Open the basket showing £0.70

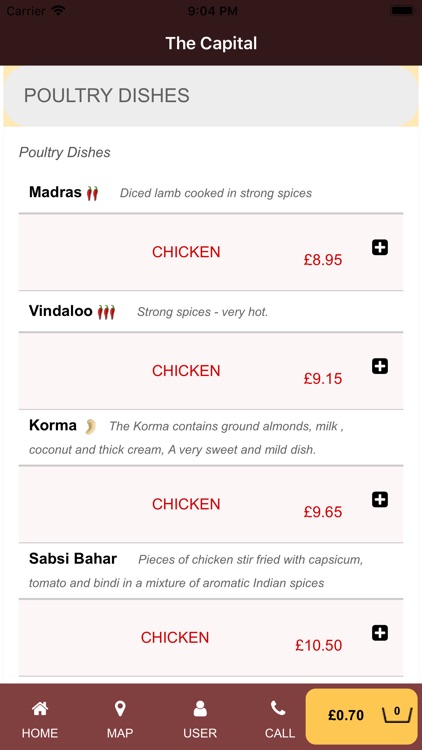pos(362,715)
